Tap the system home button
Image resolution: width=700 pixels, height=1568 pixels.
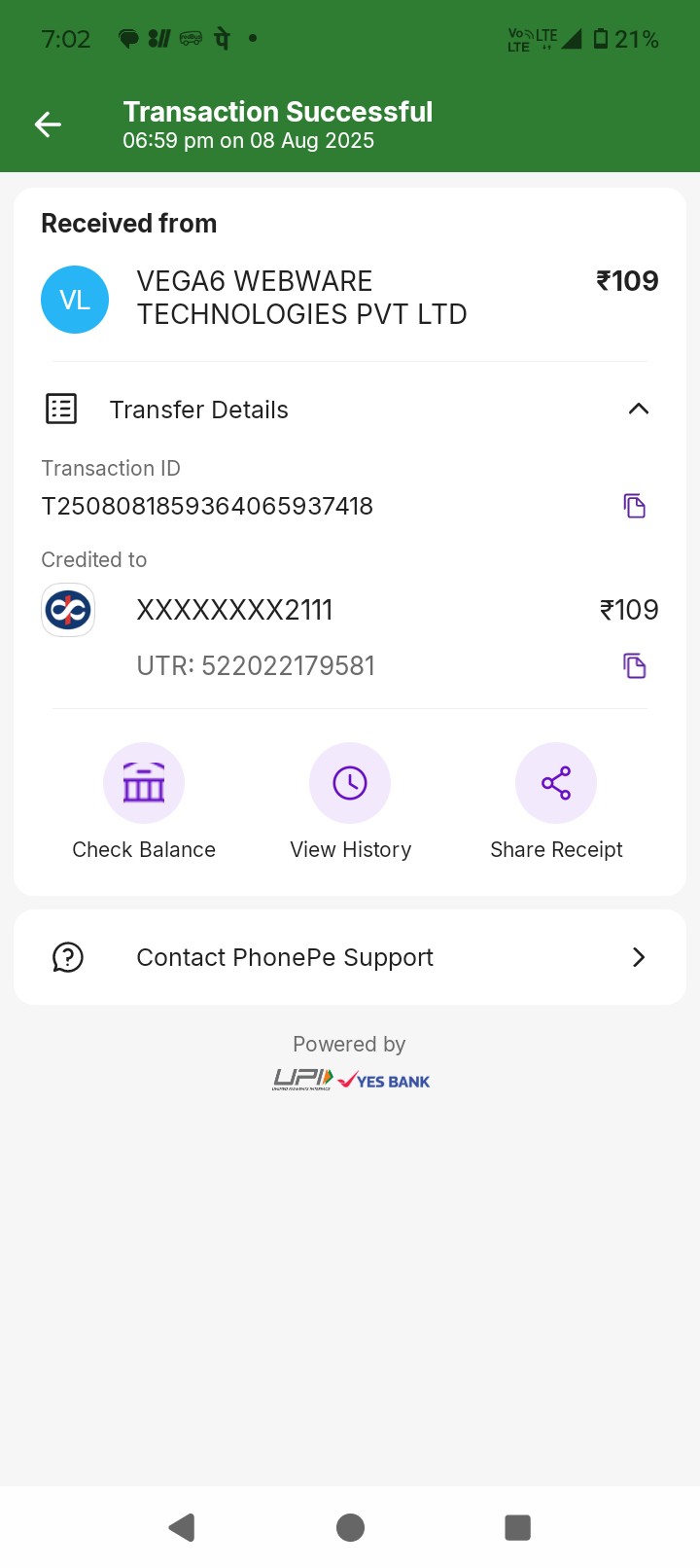(x=350, y=1527)
